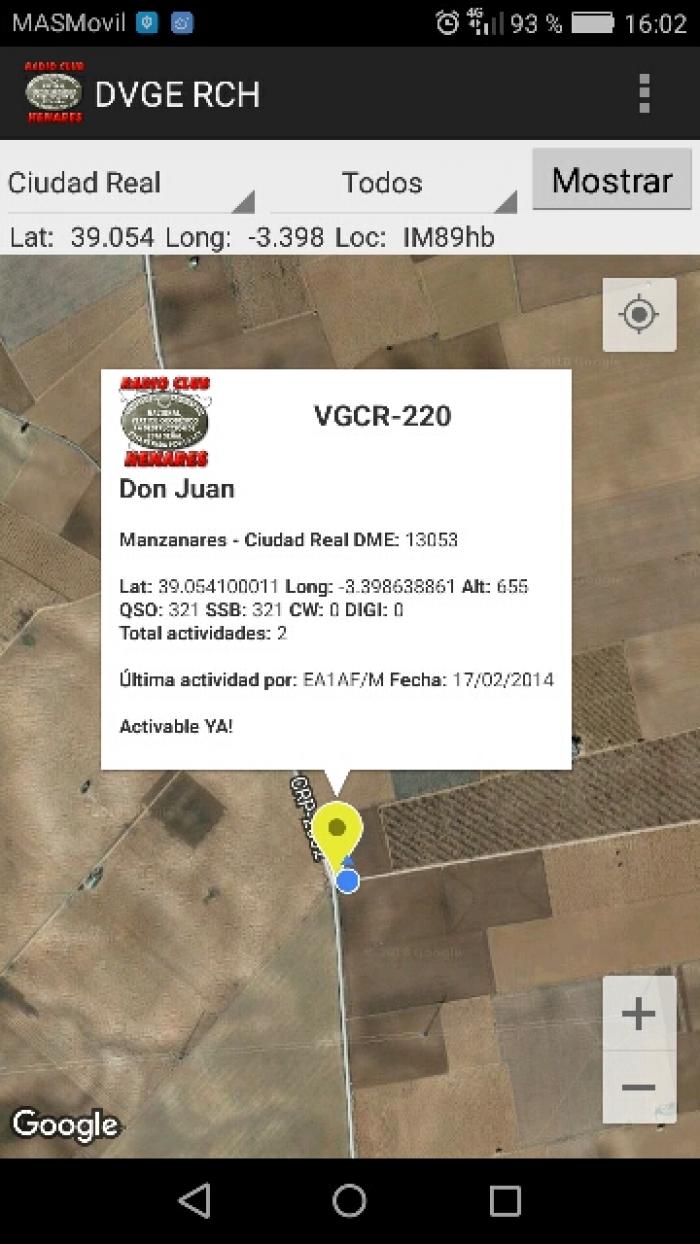Open recent apps
Screen dimensions: 700x1244
point(505,1201)
